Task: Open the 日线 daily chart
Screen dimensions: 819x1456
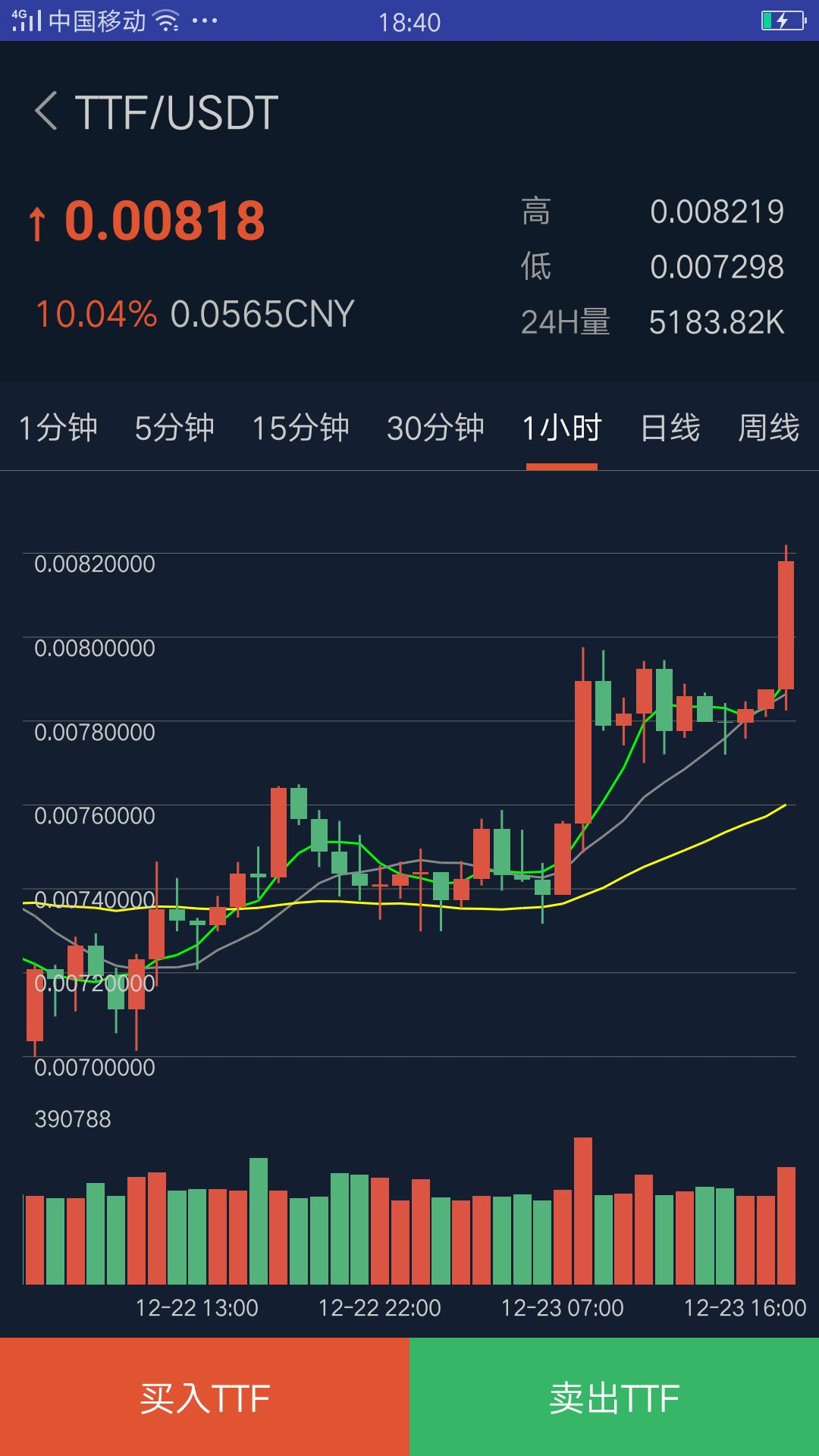Action: pos(670,428)
